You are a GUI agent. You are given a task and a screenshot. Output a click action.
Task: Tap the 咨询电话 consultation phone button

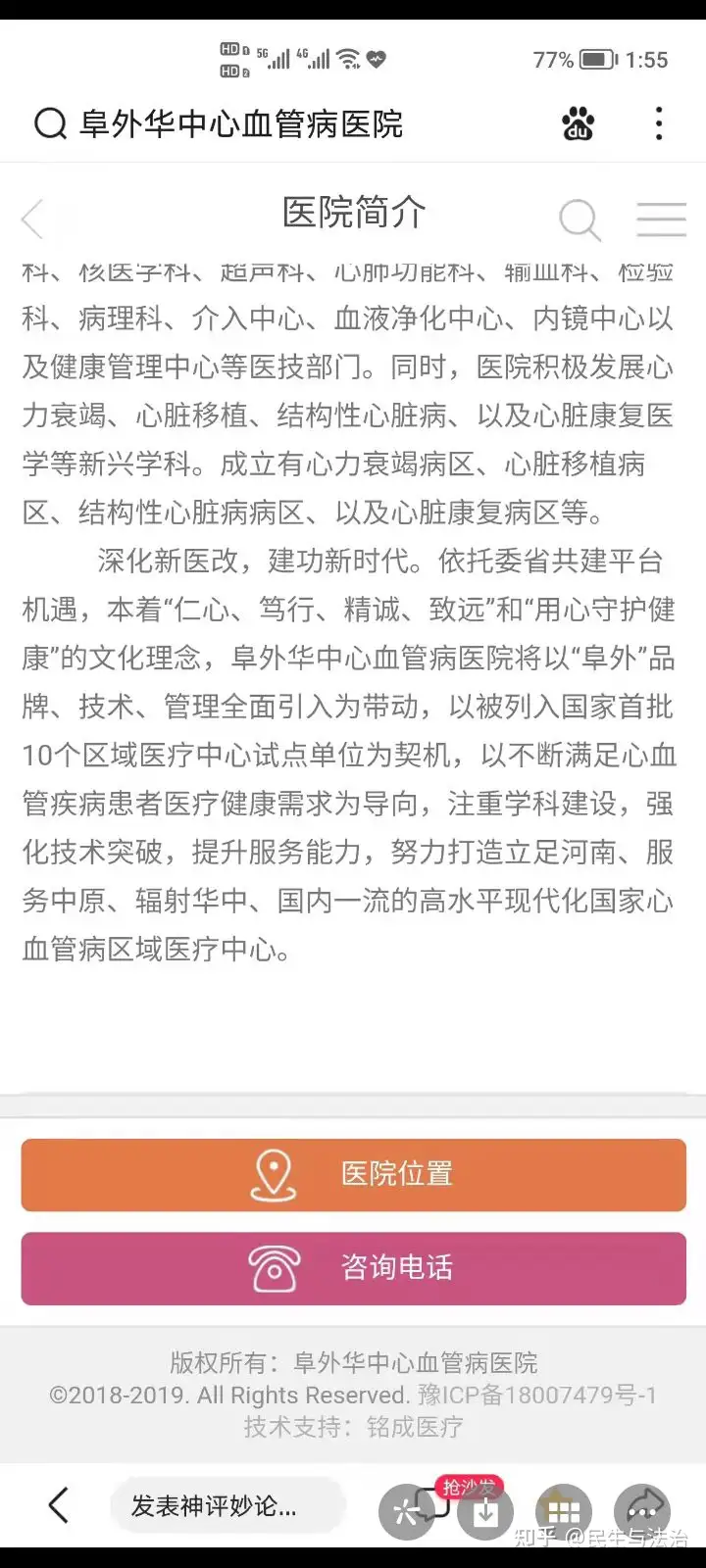(353, 1268)
